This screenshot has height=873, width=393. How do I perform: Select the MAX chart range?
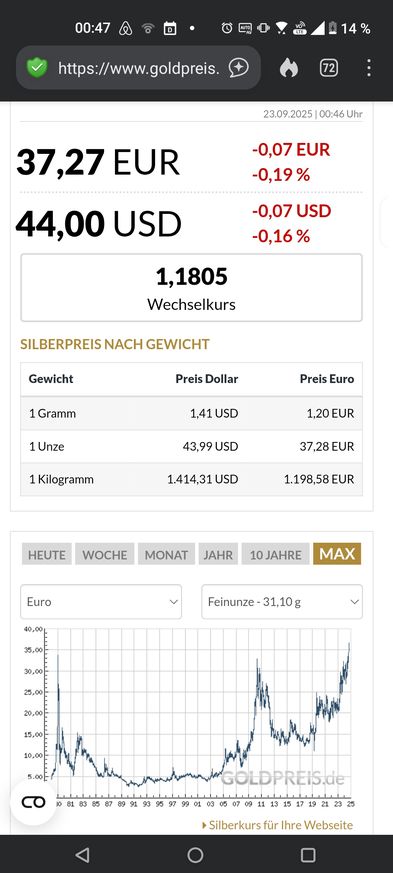click(337, 554)
